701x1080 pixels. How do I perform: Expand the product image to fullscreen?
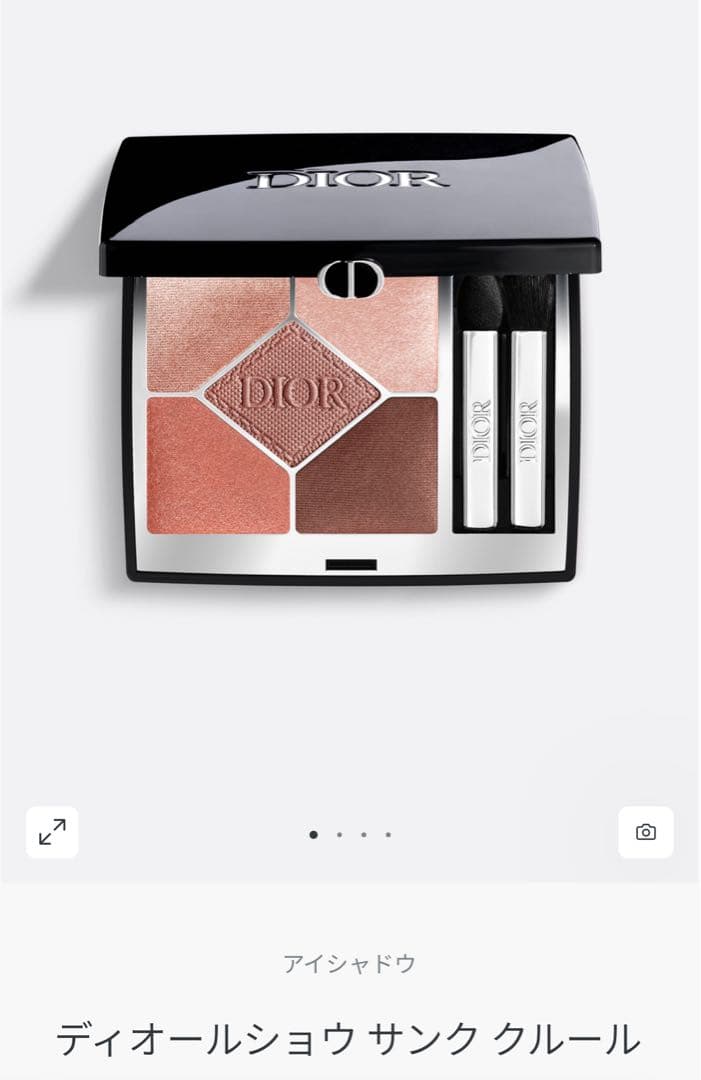52,832
